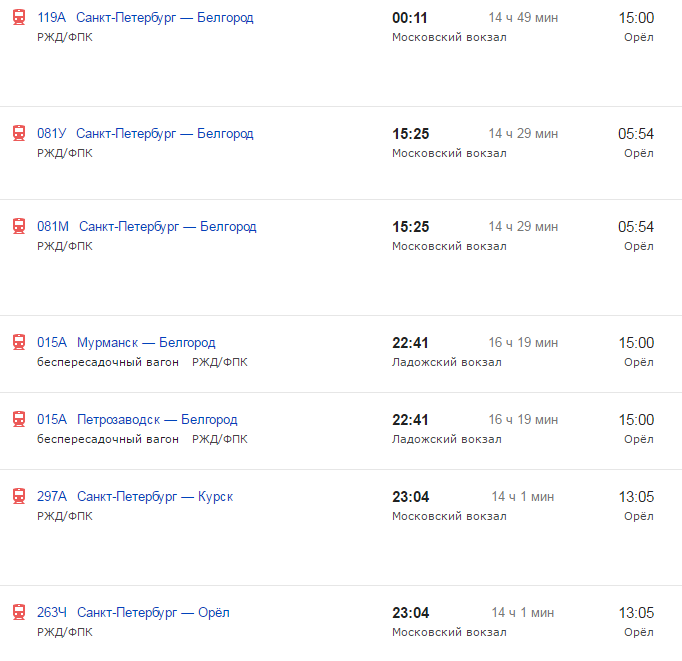Choose train 263Ч Санкт-Петербург — Орёл

click(153, 613)
